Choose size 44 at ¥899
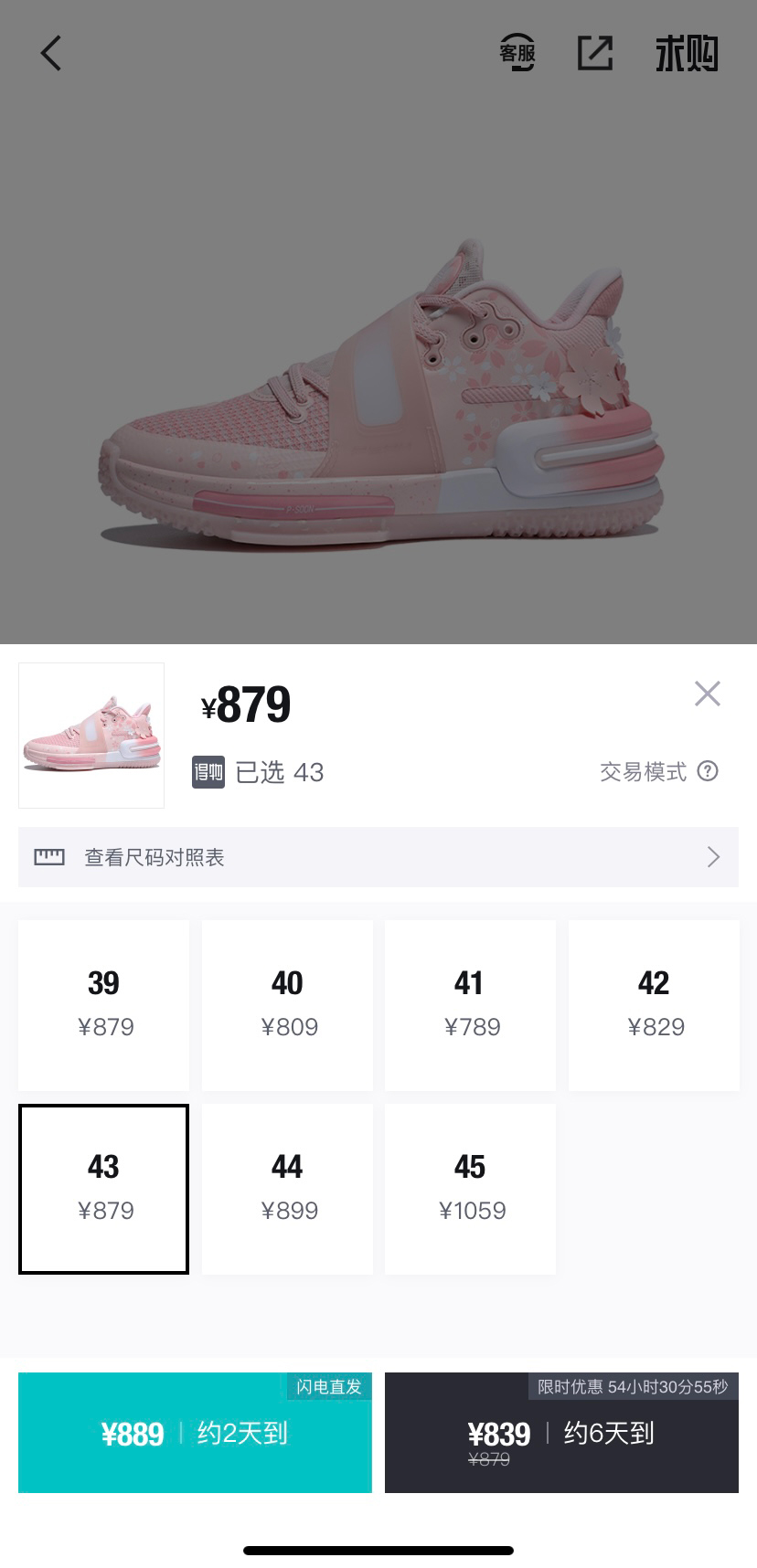 point(287,1189)
